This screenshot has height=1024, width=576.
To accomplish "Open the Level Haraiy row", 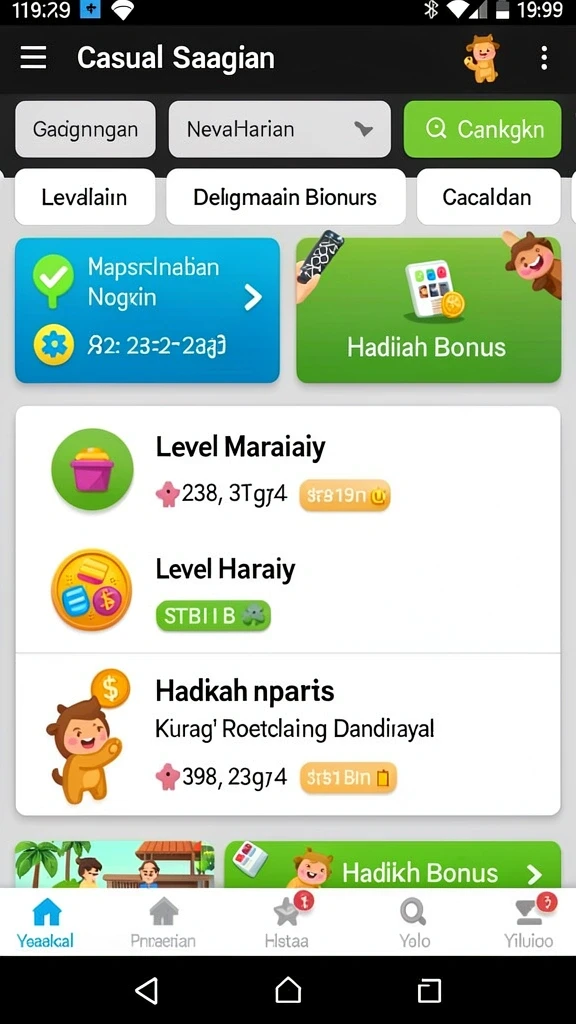I will (x=288, y=591).
